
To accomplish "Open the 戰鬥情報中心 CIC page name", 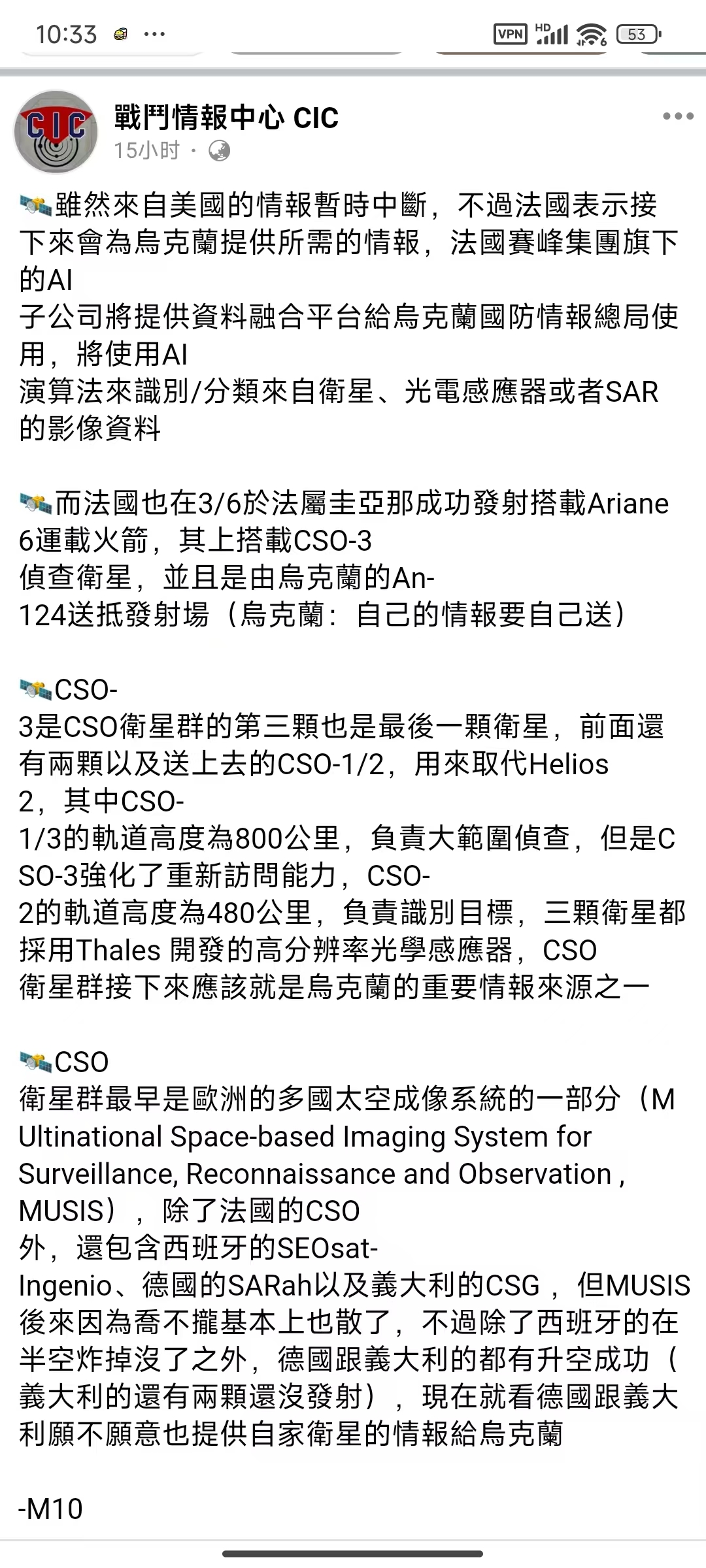I will click(x=226, y=118).
